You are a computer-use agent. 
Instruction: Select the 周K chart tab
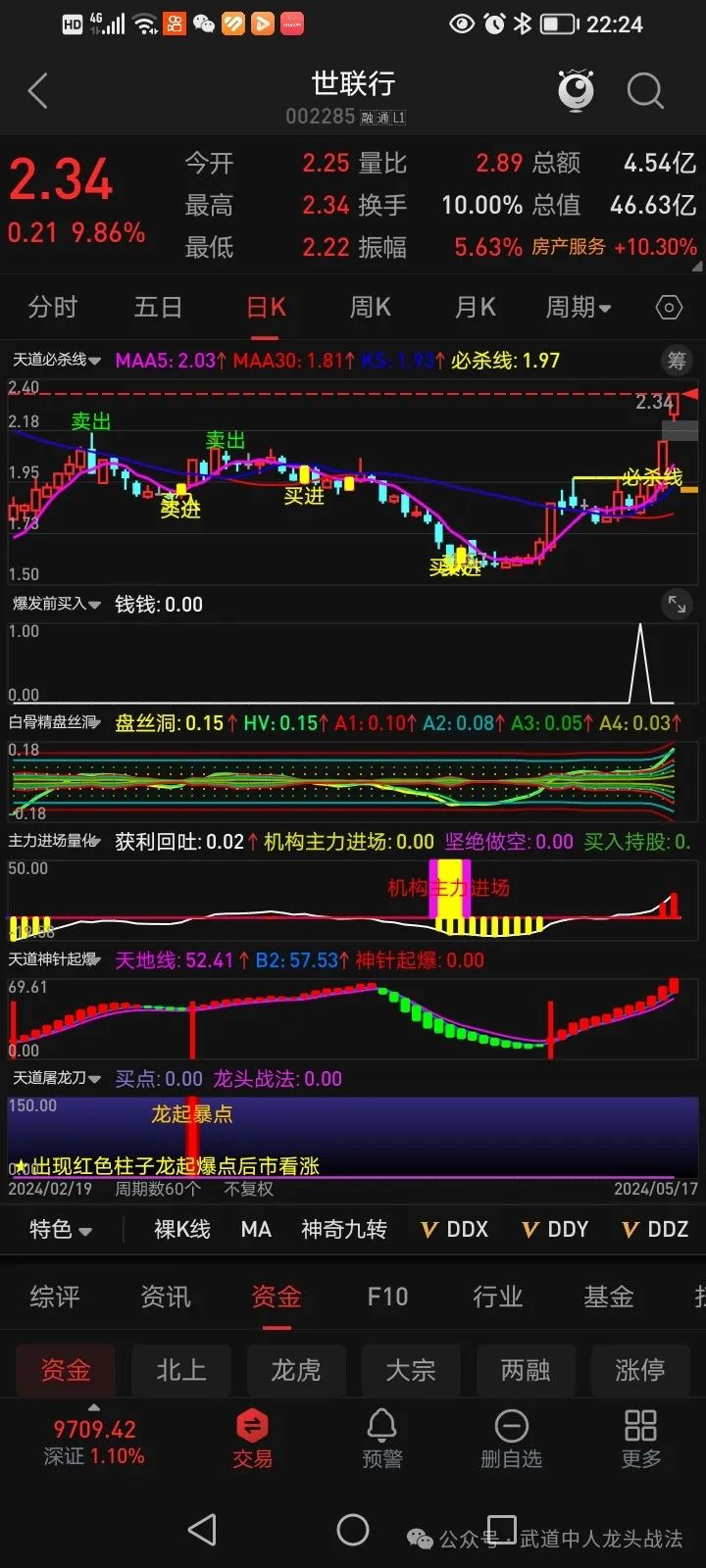pos(370,308)
